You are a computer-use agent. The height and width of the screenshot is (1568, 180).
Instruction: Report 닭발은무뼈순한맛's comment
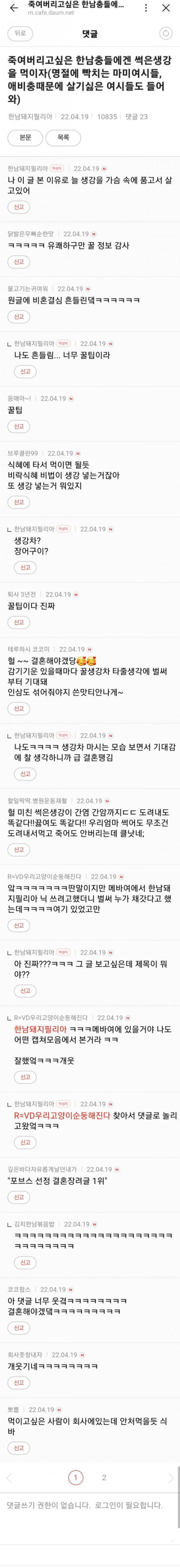tap(19, 262)
